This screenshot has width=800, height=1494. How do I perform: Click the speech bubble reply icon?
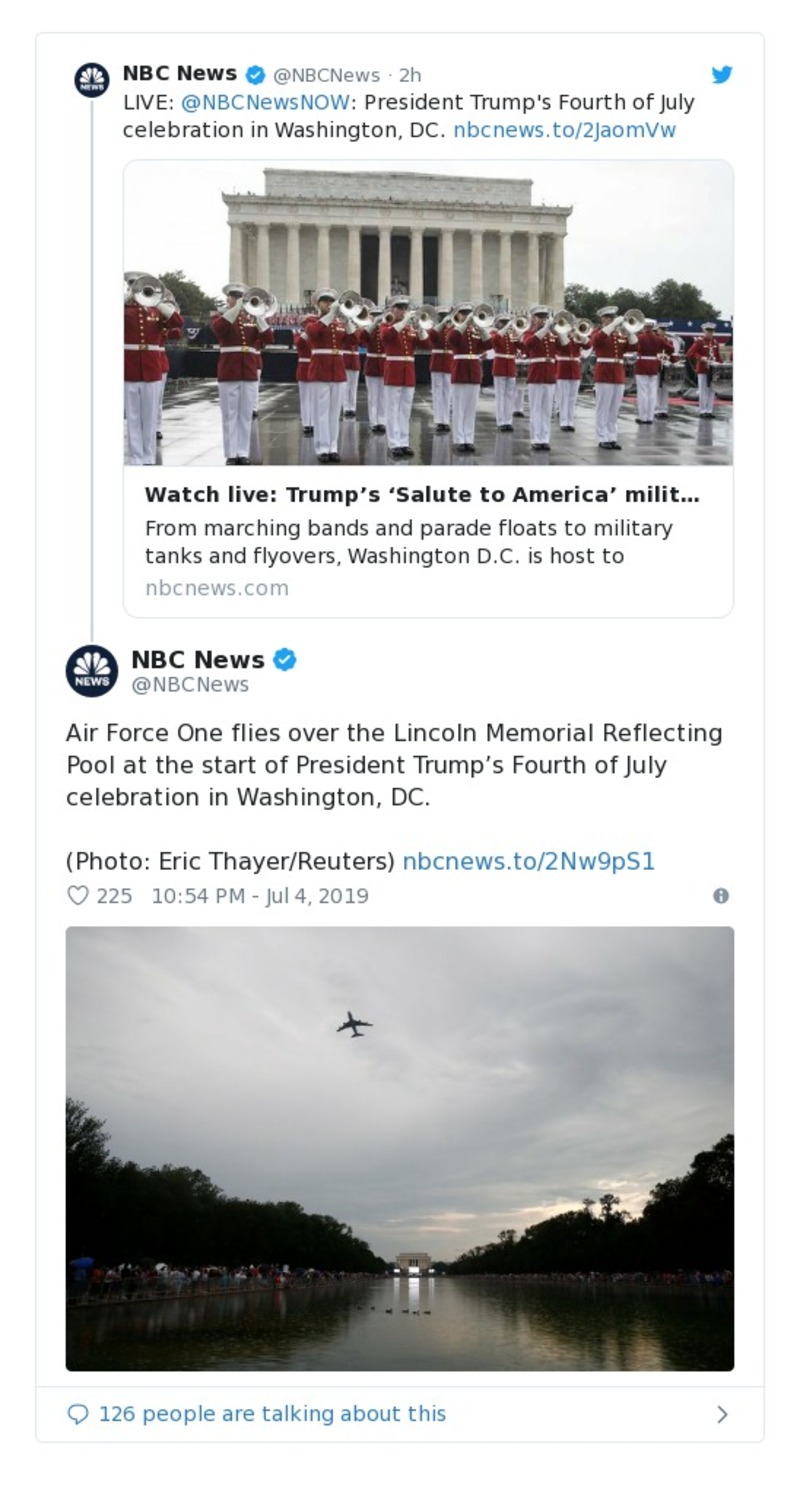click(78, 1414)
